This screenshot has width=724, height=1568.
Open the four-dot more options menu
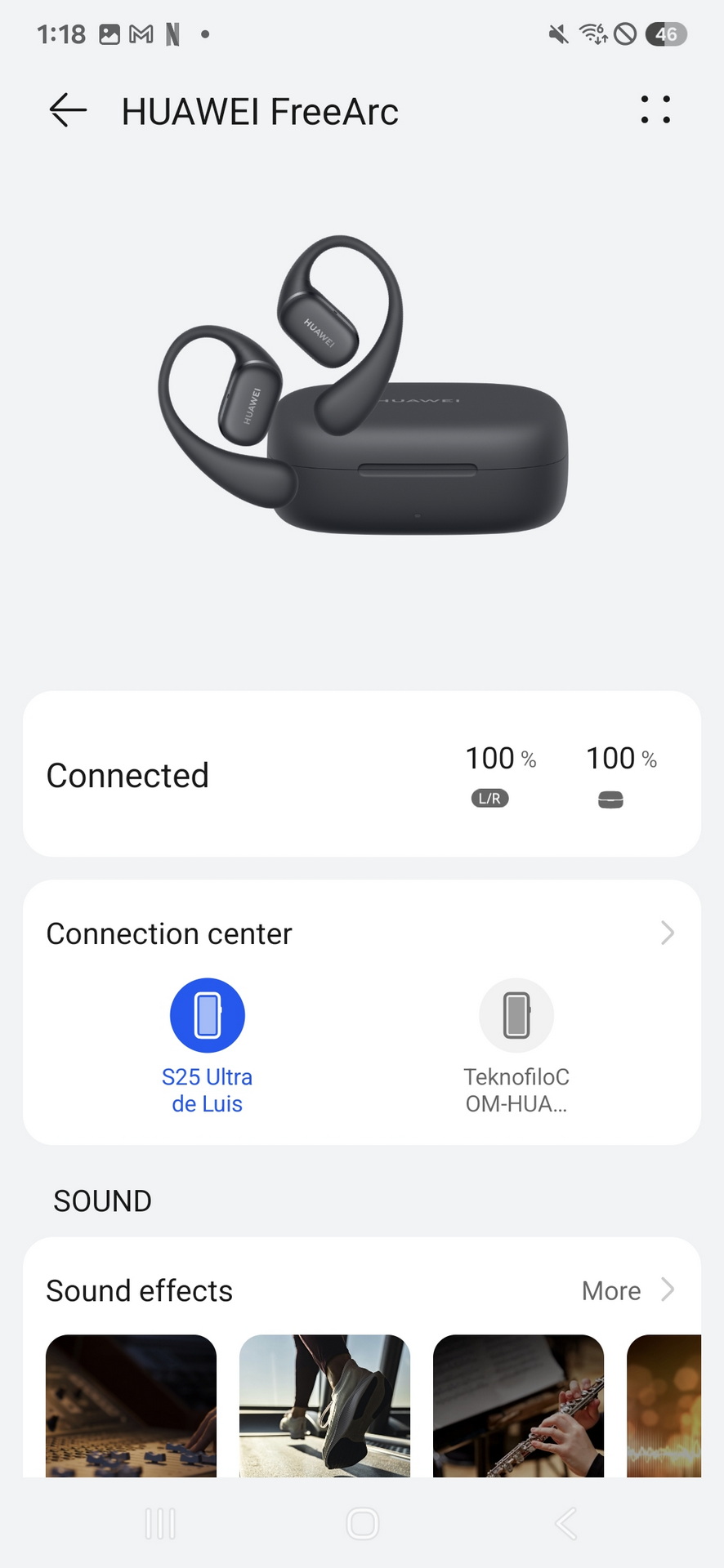655,110
